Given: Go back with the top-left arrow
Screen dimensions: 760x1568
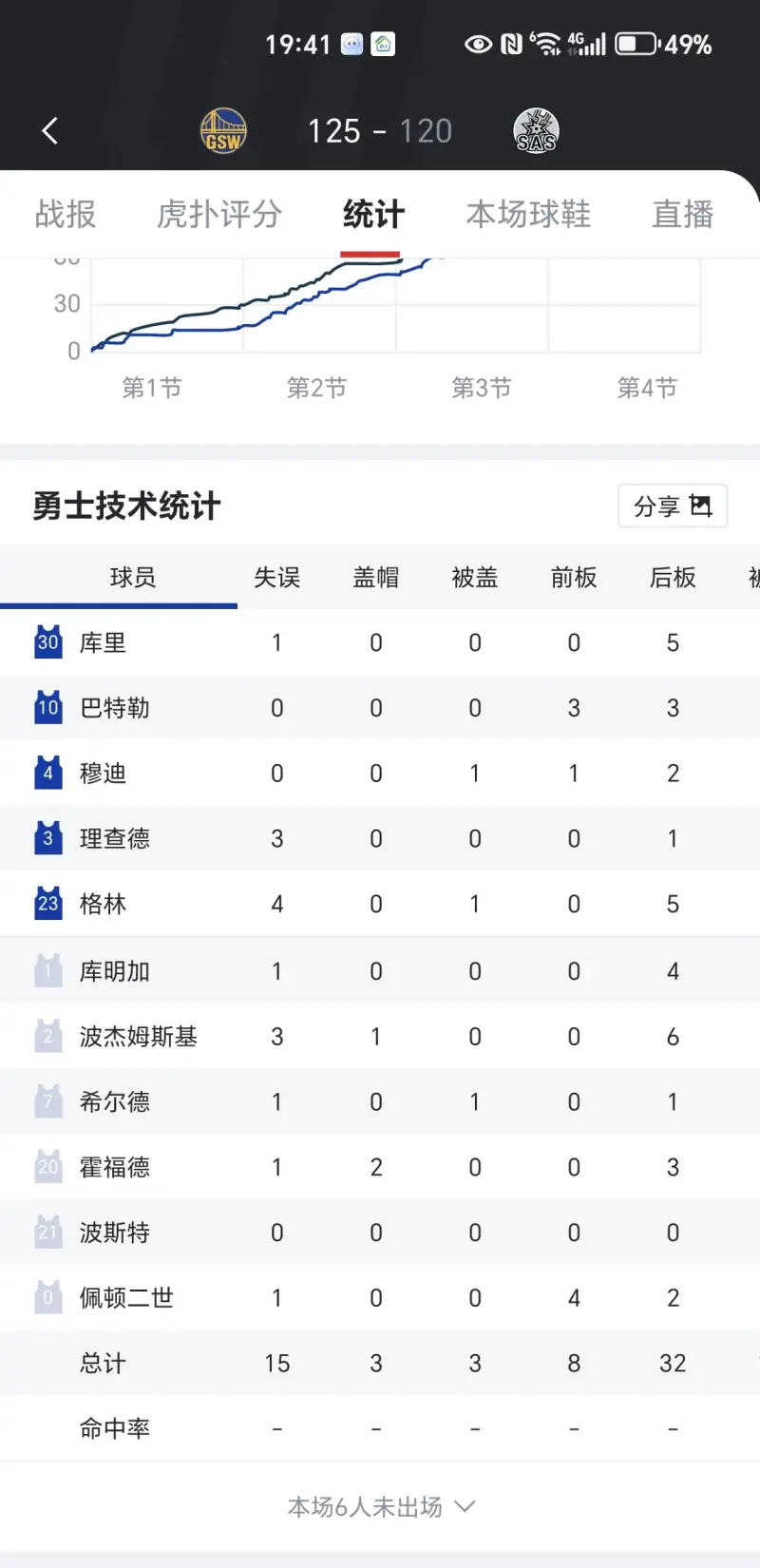Looking at the screenshot, I should (50, 131).
